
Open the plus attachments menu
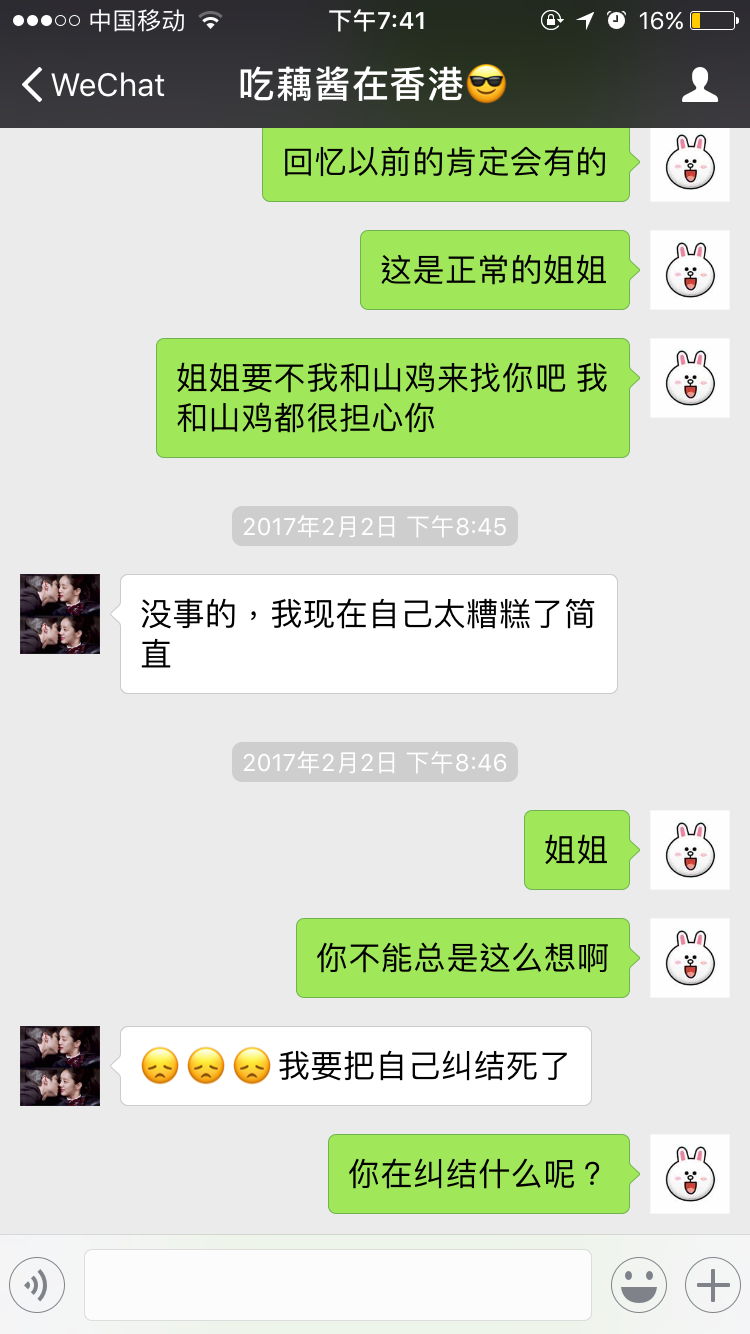coord(712,1284)
